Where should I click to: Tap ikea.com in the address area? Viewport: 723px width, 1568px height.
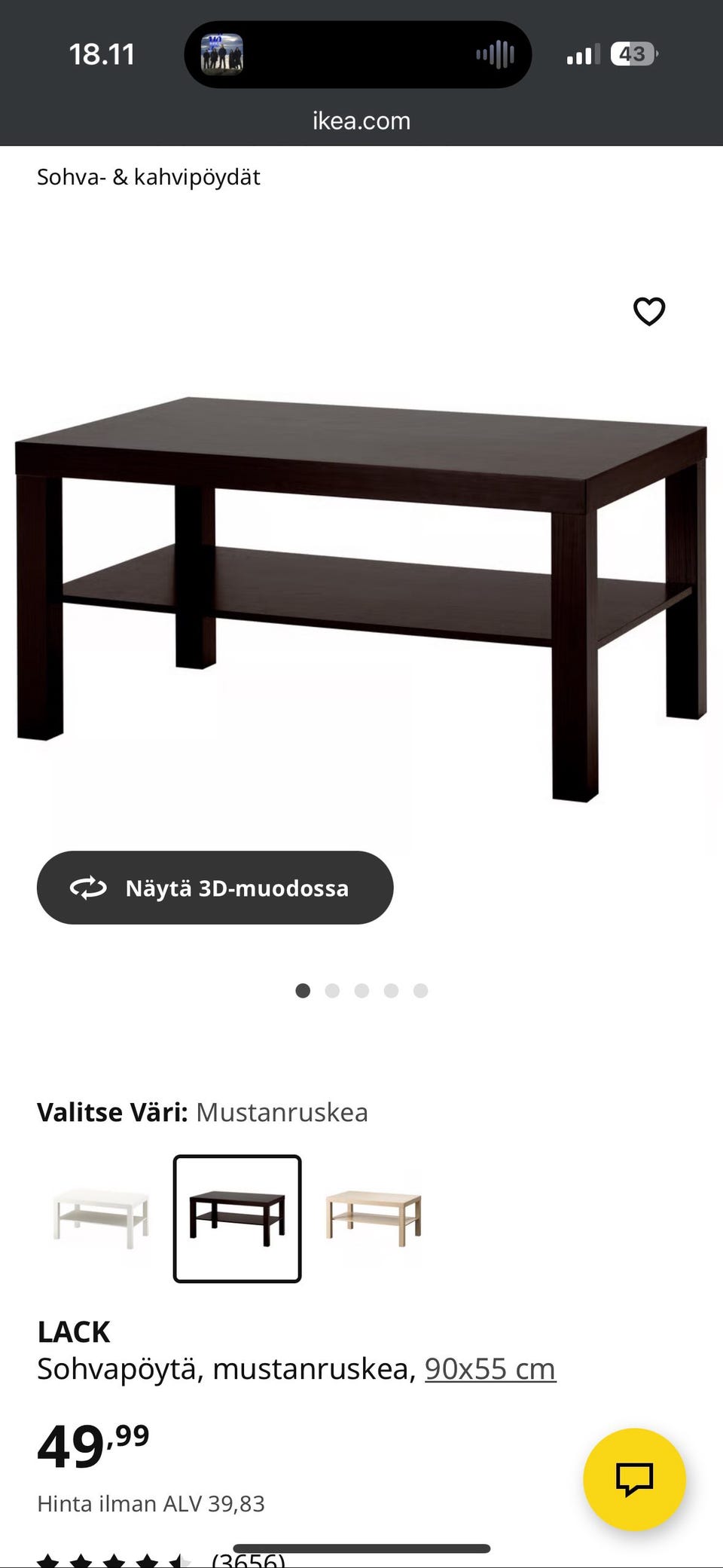[x=361, y=121]
